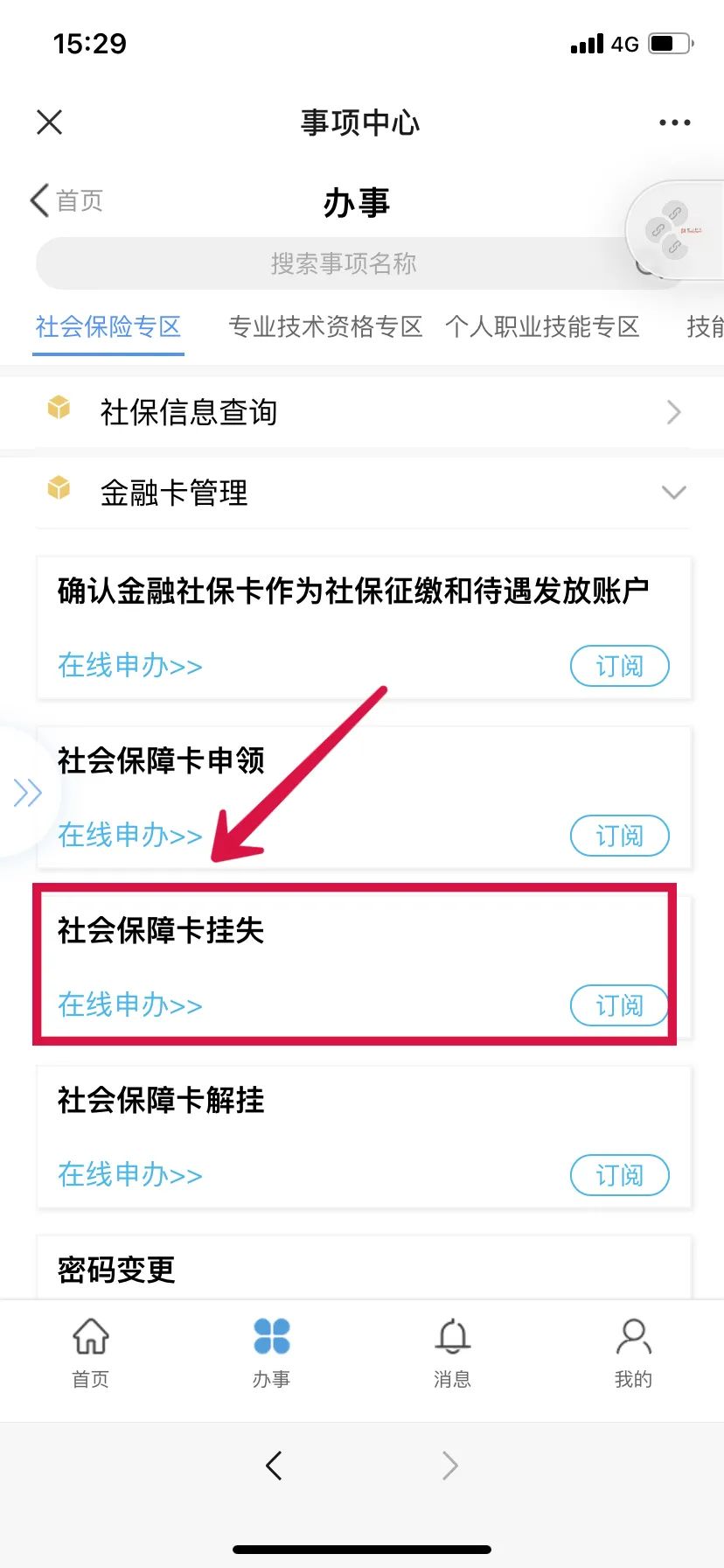The height and width of the screenshot is (1568, 724).
Task: Collapse the 金融卡管理 section
Action: coord(672,493)
